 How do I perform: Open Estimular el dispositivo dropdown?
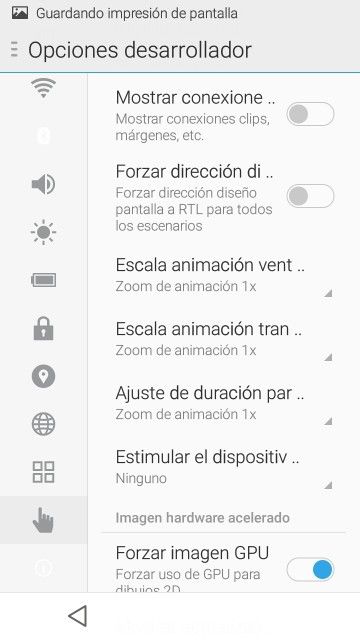(224, 467)
